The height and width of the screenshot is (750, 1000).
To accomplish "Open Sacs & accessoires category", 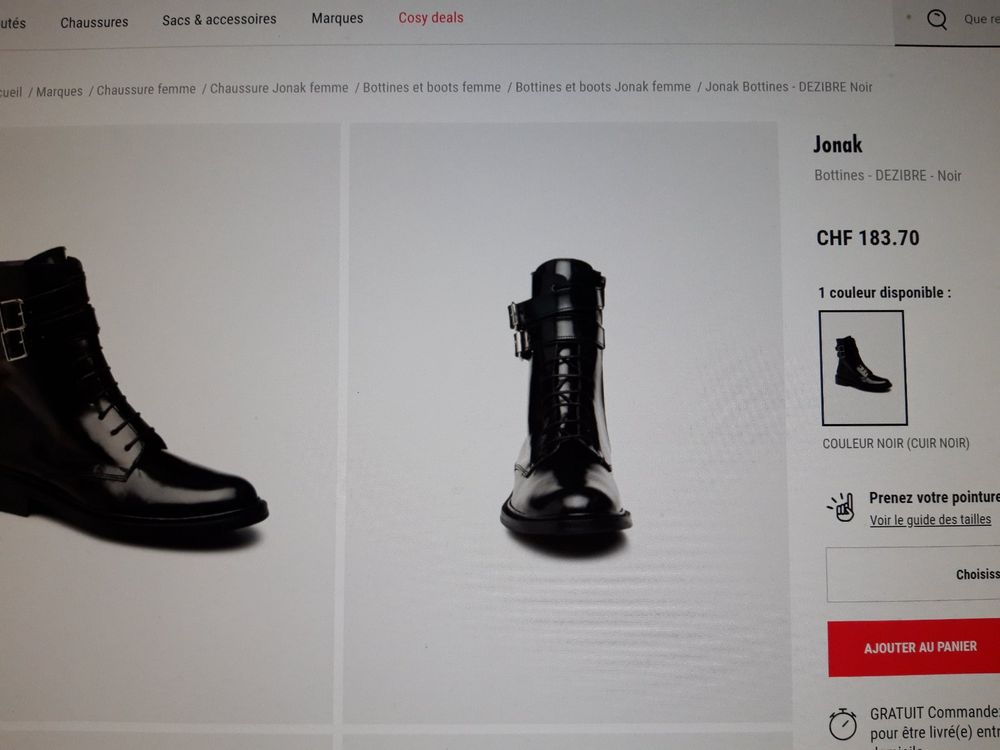I will (x=219, y=19).
